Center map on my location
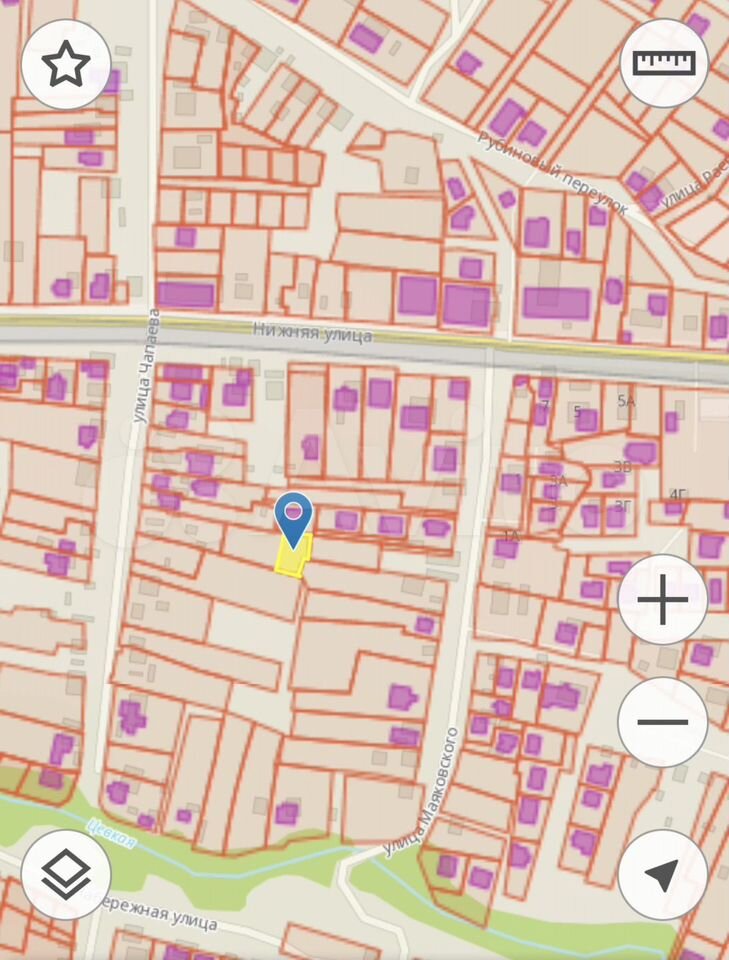The image size is (729, 960). click(x=662, y=875)
